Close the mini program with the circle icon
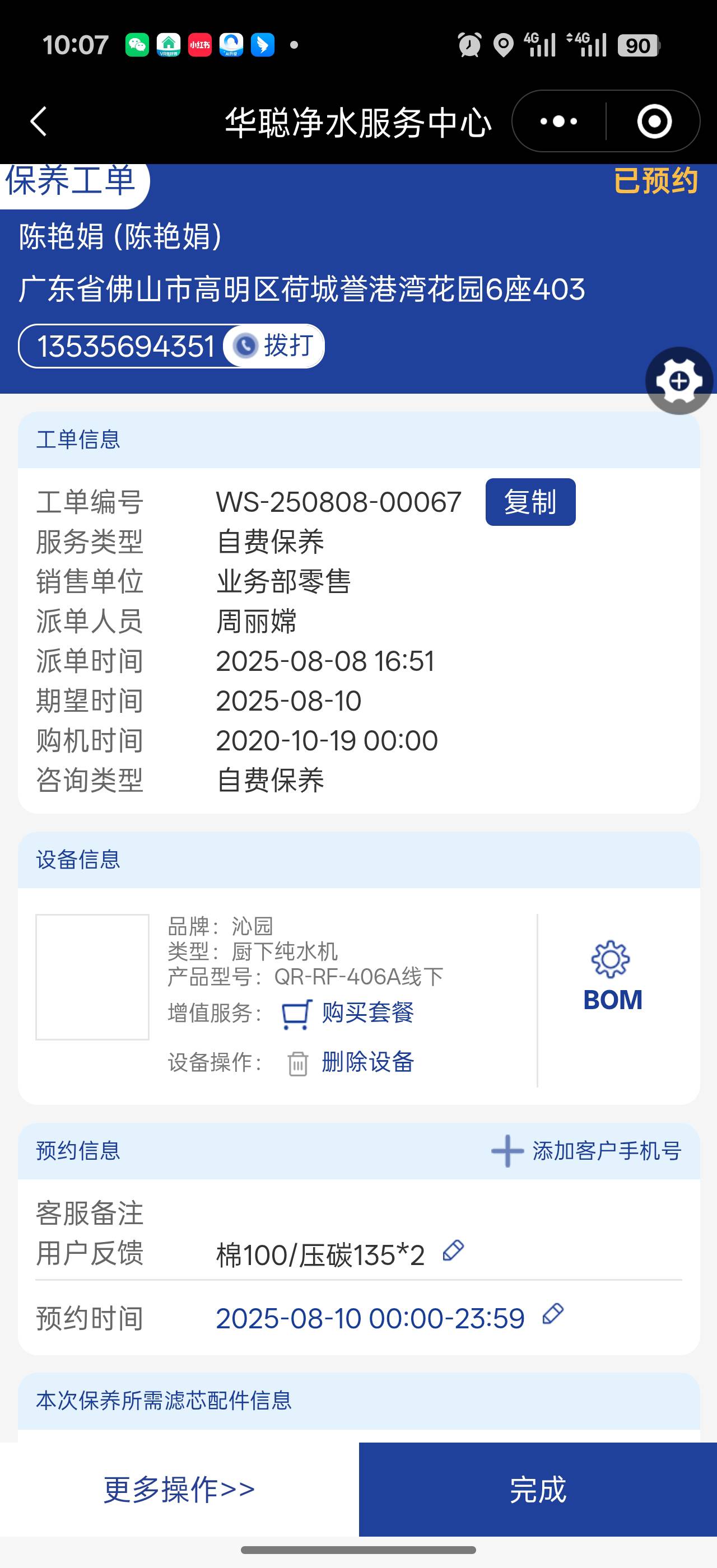The image size is (717, 1568). [654, 121]
